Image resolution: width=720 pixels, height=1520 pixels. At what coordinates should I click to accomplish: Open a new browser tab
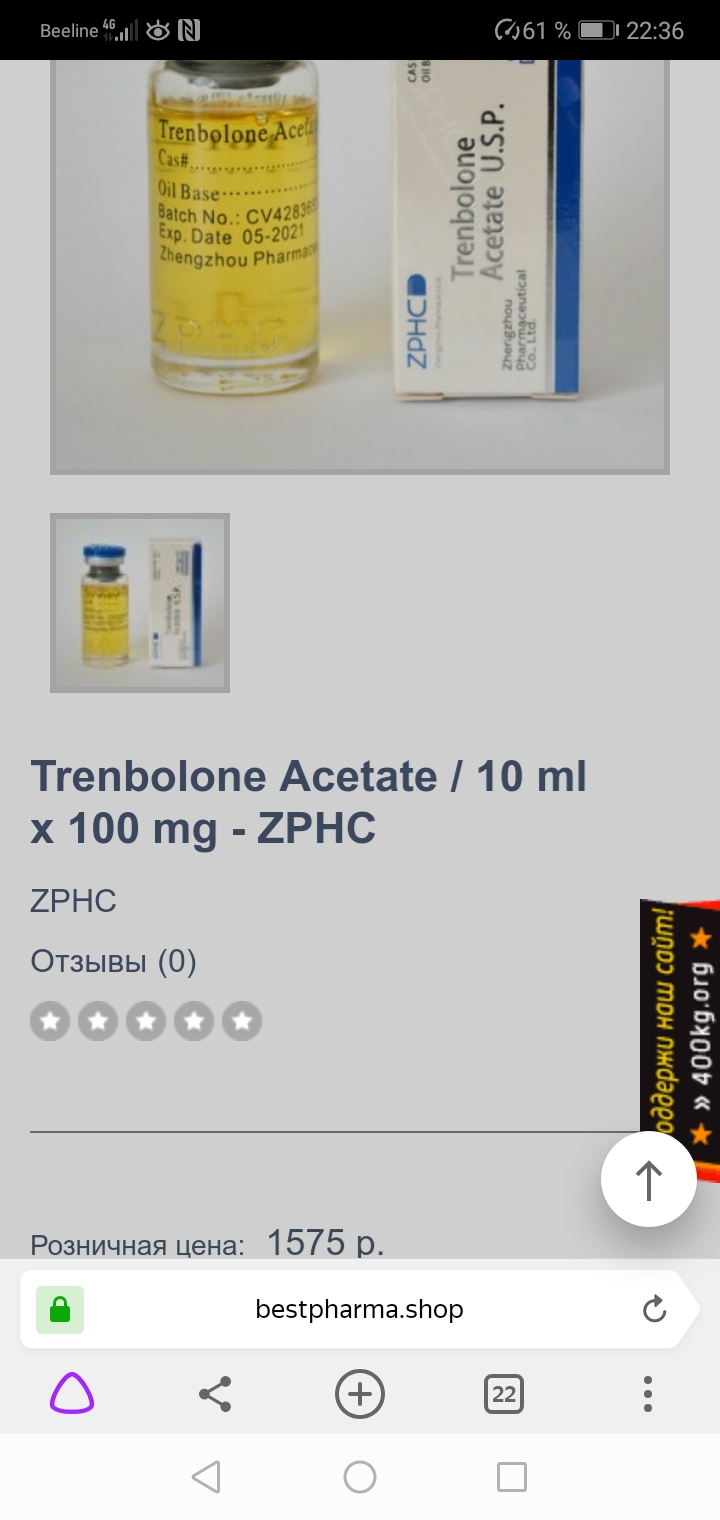(359, 1394)
